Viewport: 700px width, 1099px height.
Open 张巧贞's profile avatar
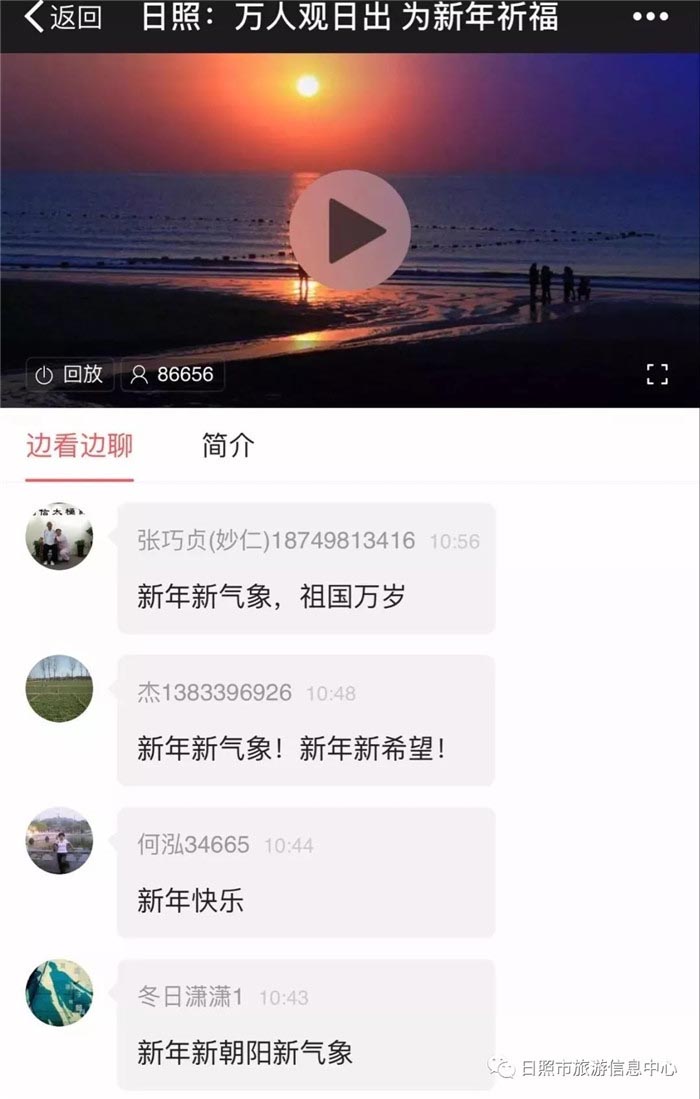(59, 537)
